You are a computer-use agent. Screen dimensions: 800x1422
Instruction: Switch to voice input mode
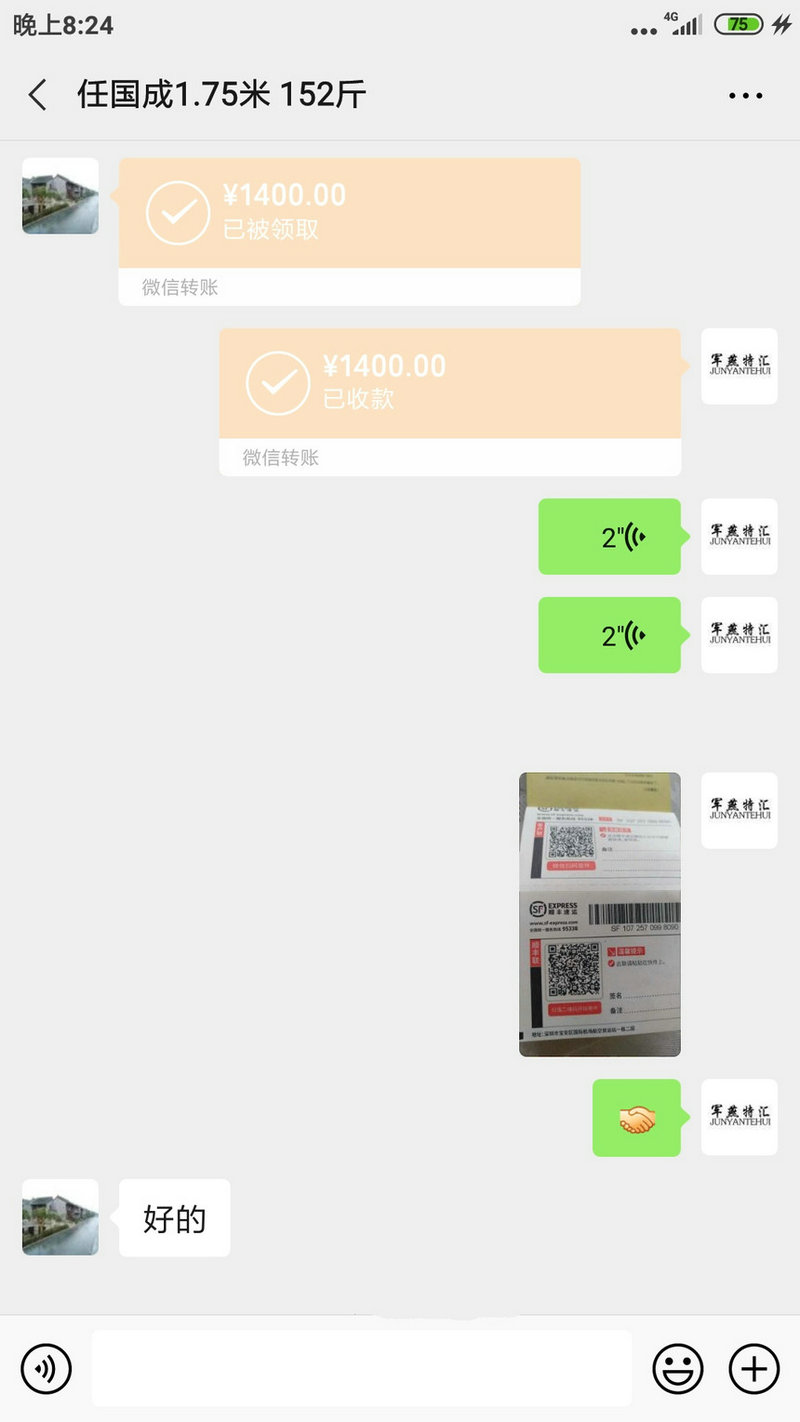[x=46, y=1368]
